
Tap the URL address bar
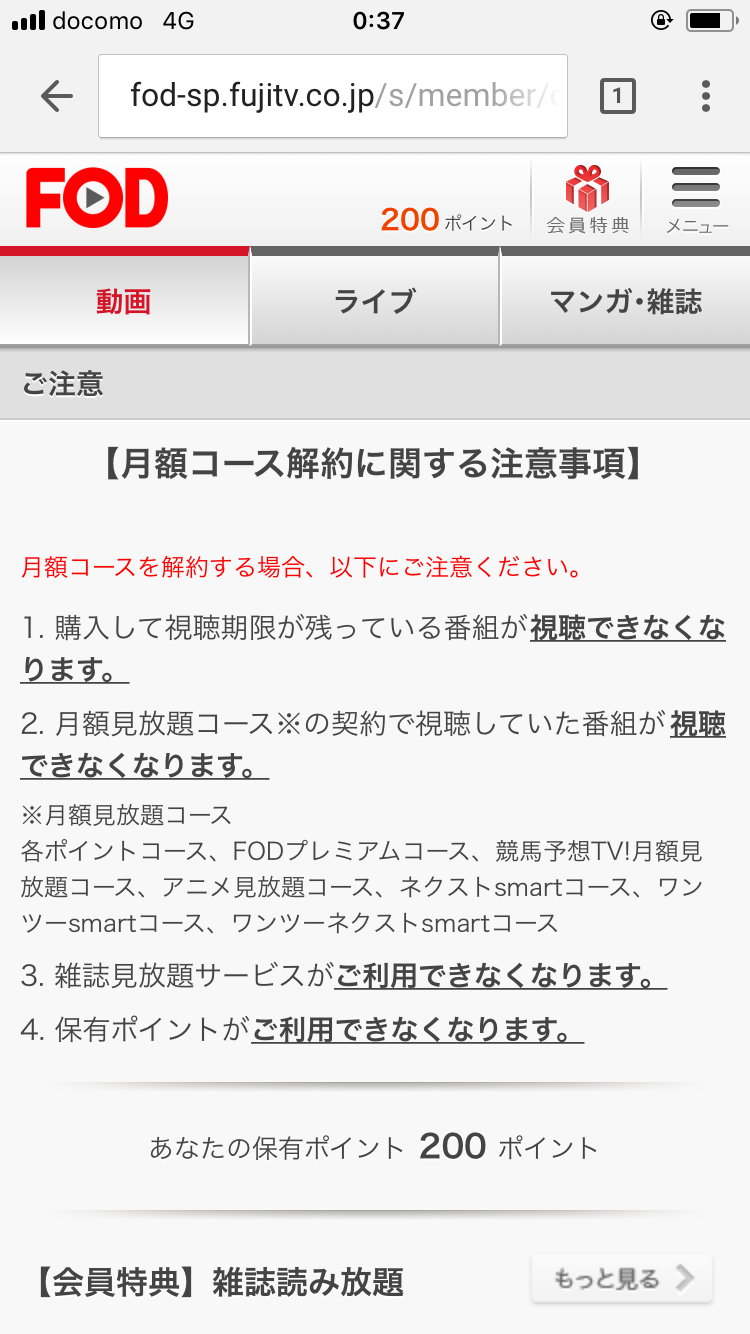[x=332, y=96]
